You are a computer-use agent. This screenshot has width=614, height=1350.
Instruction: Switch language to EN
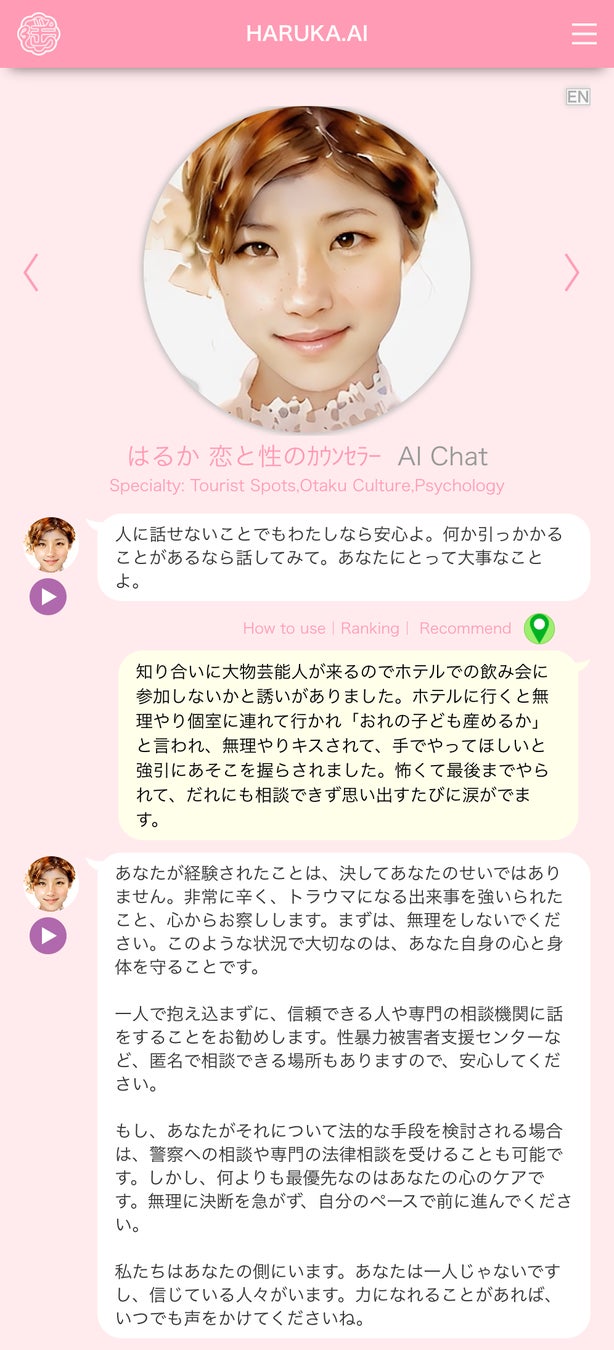click(x=578, y=97)
